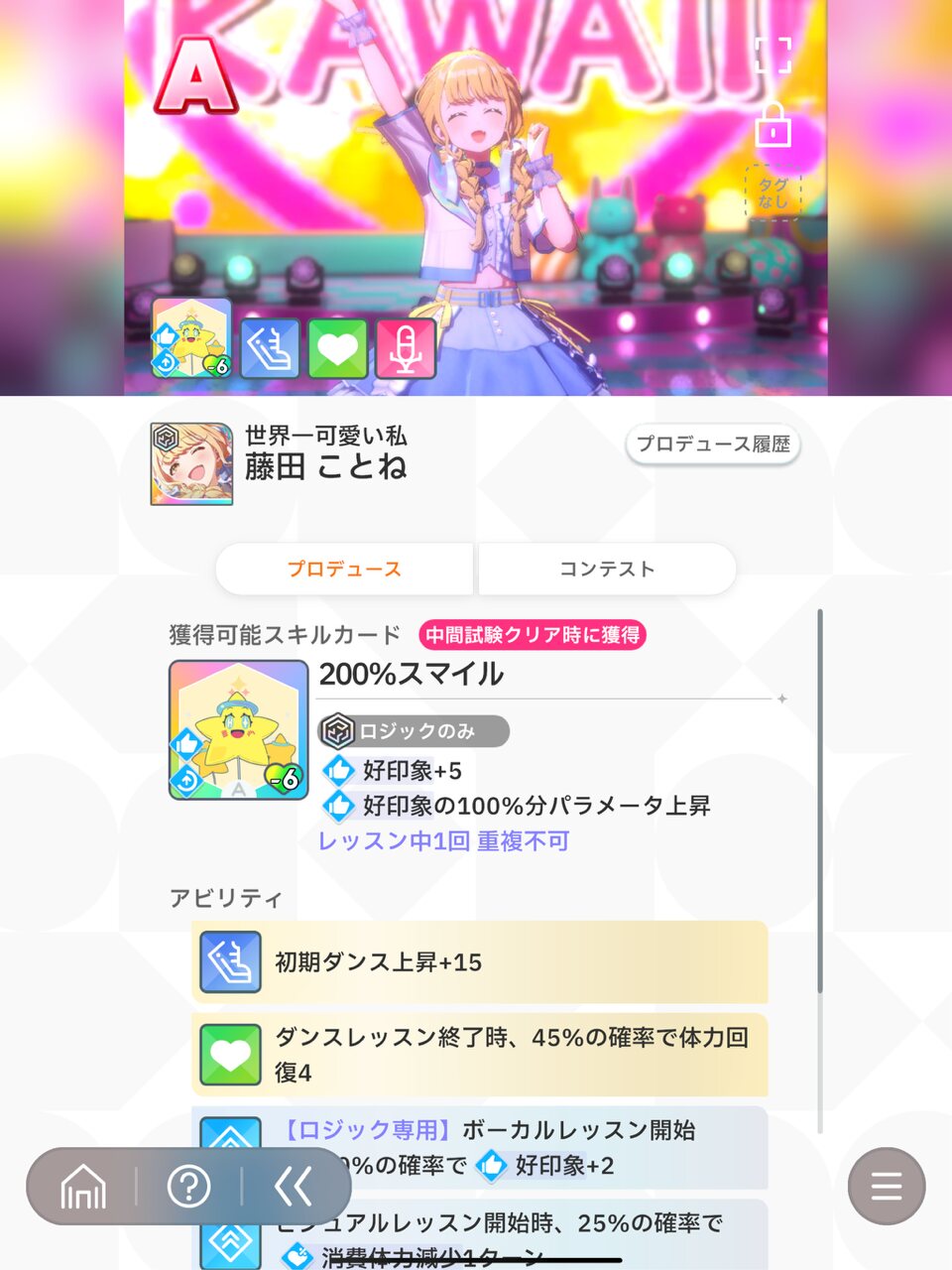
Task: Open the 200%スマイル skill card details
Action: coord(238,729)
